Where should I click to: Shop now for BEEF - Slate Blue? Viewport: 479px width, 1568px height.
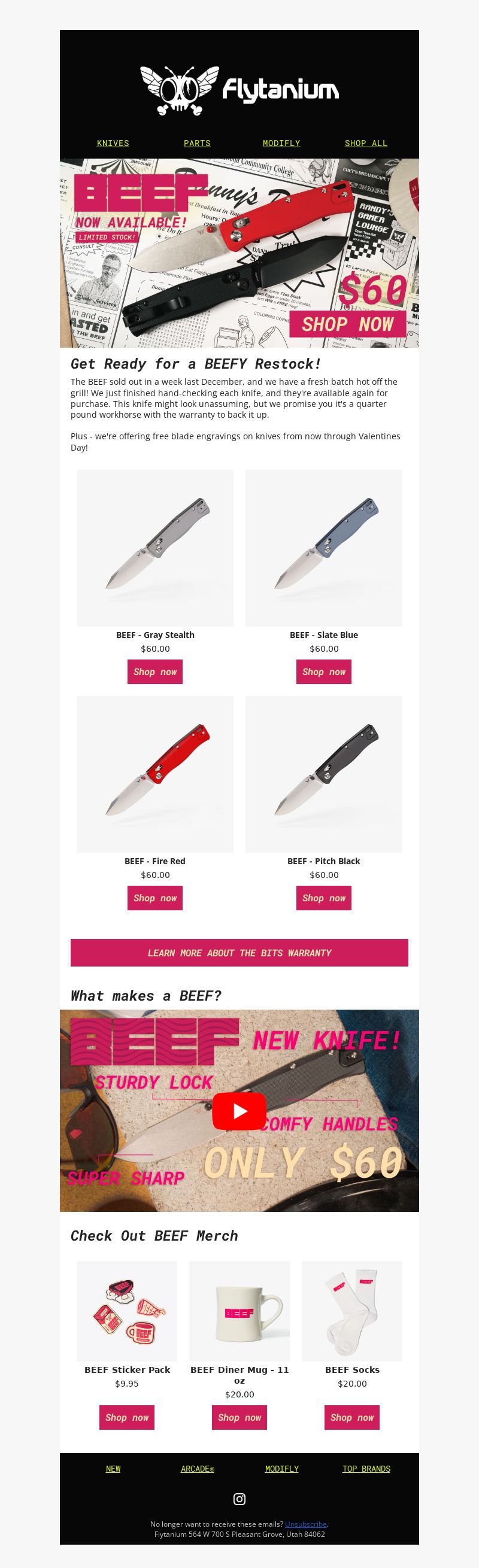[x=324, y=672]
